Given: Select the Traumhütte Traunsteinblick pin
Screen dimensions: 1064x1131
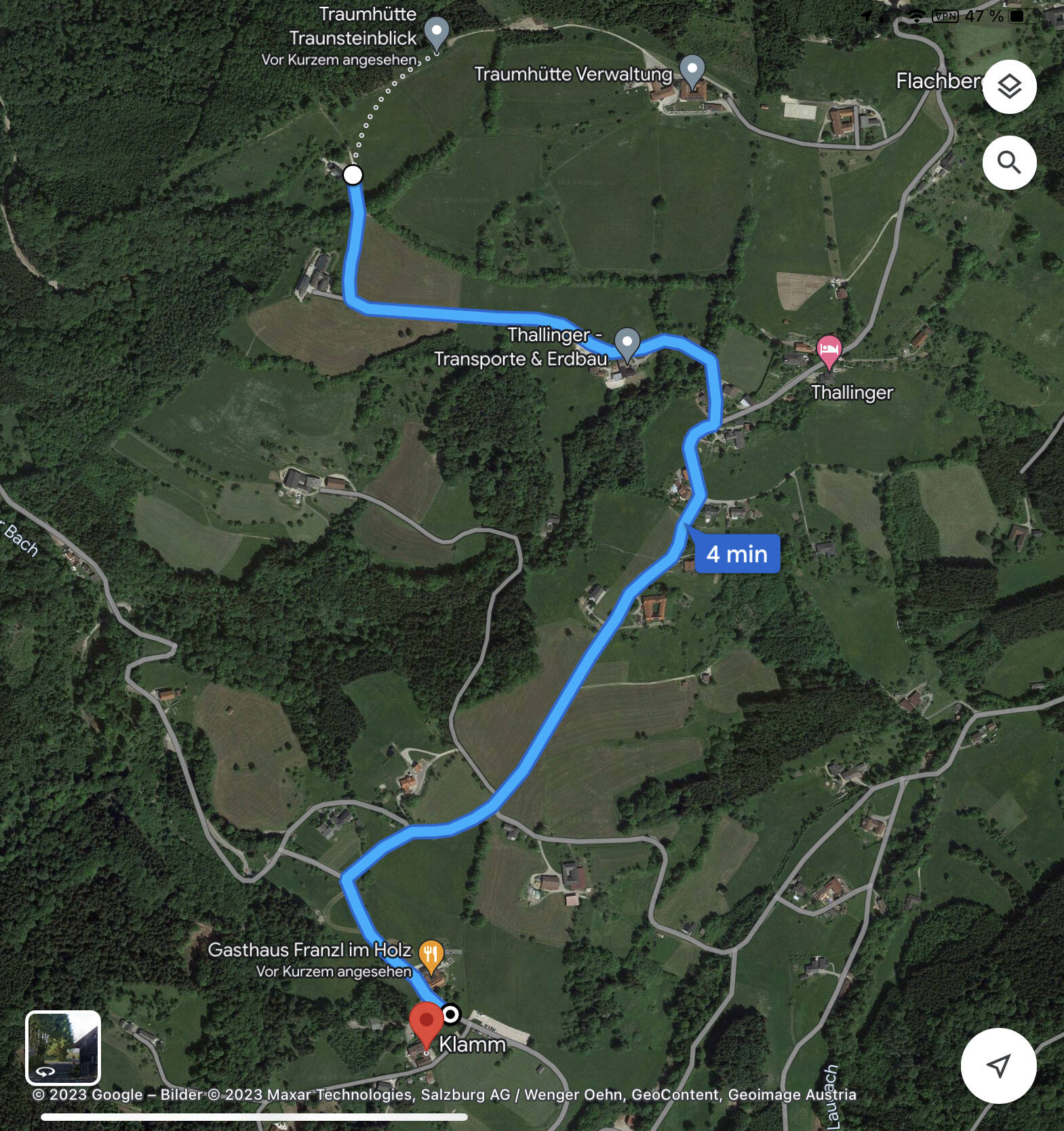Looking at the screenshot, I should tap(436, 31).
